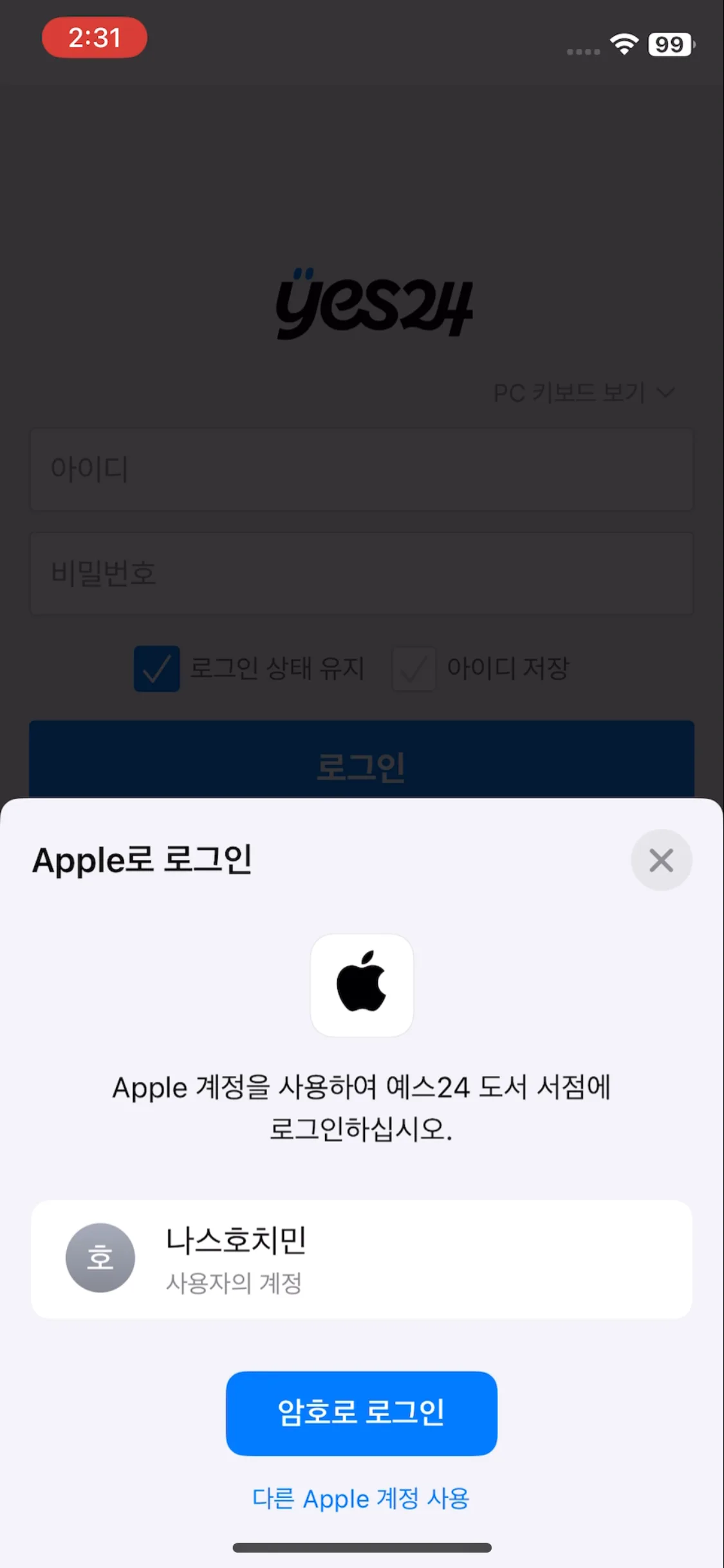724x1568 pixels.
Task: Tap the 암호로 로그인 button
Action: 361,1413
